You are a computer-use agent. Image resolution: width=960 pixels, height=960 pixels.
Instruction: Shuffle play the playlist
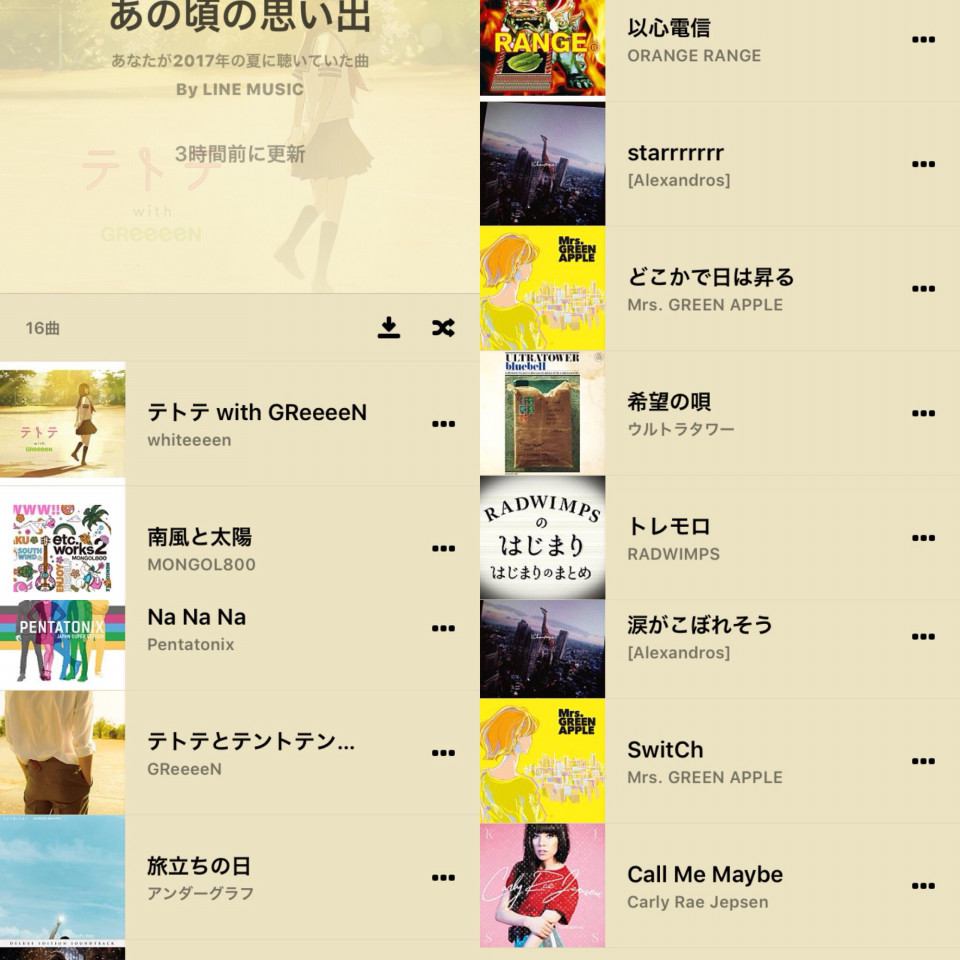(443, 328)
